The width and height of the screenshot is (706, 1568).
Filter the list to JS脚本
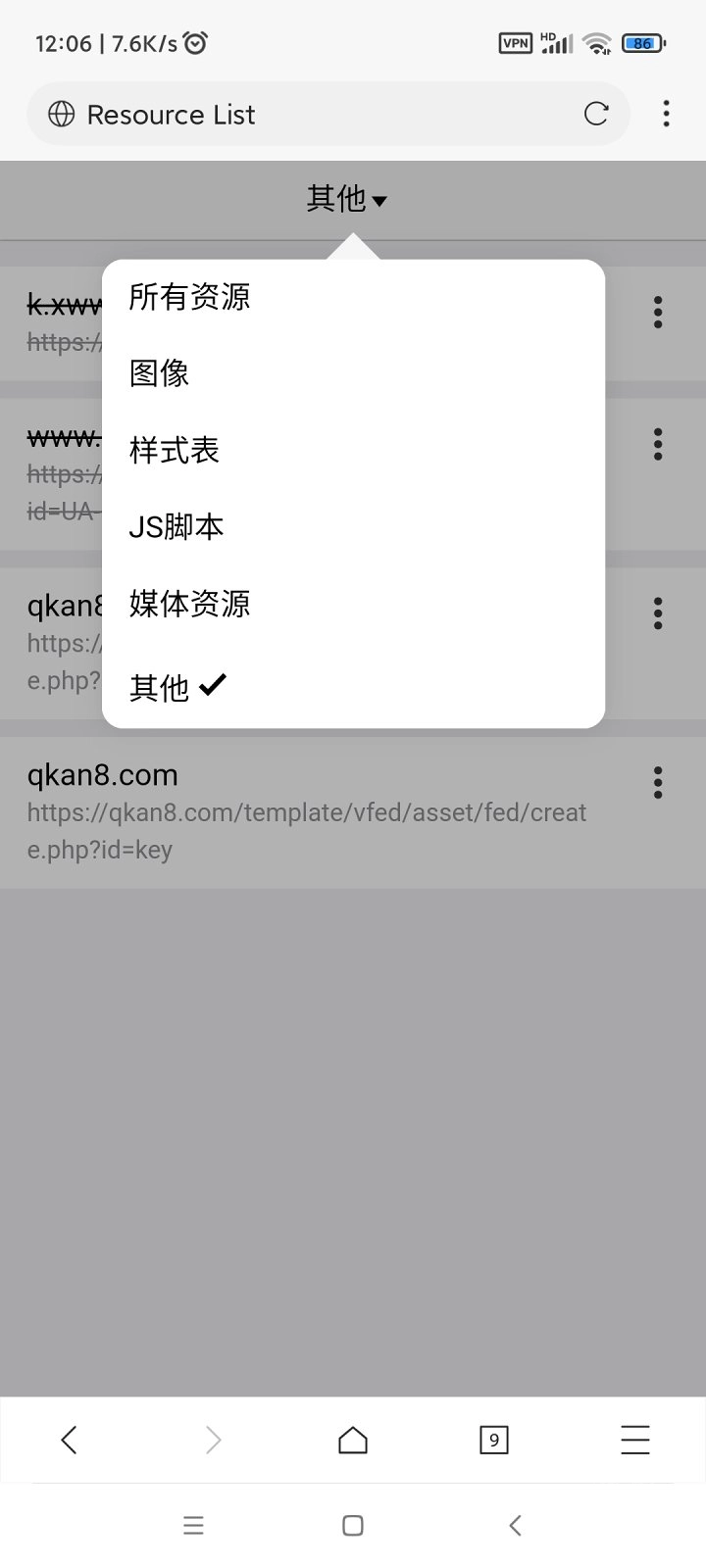176,526
